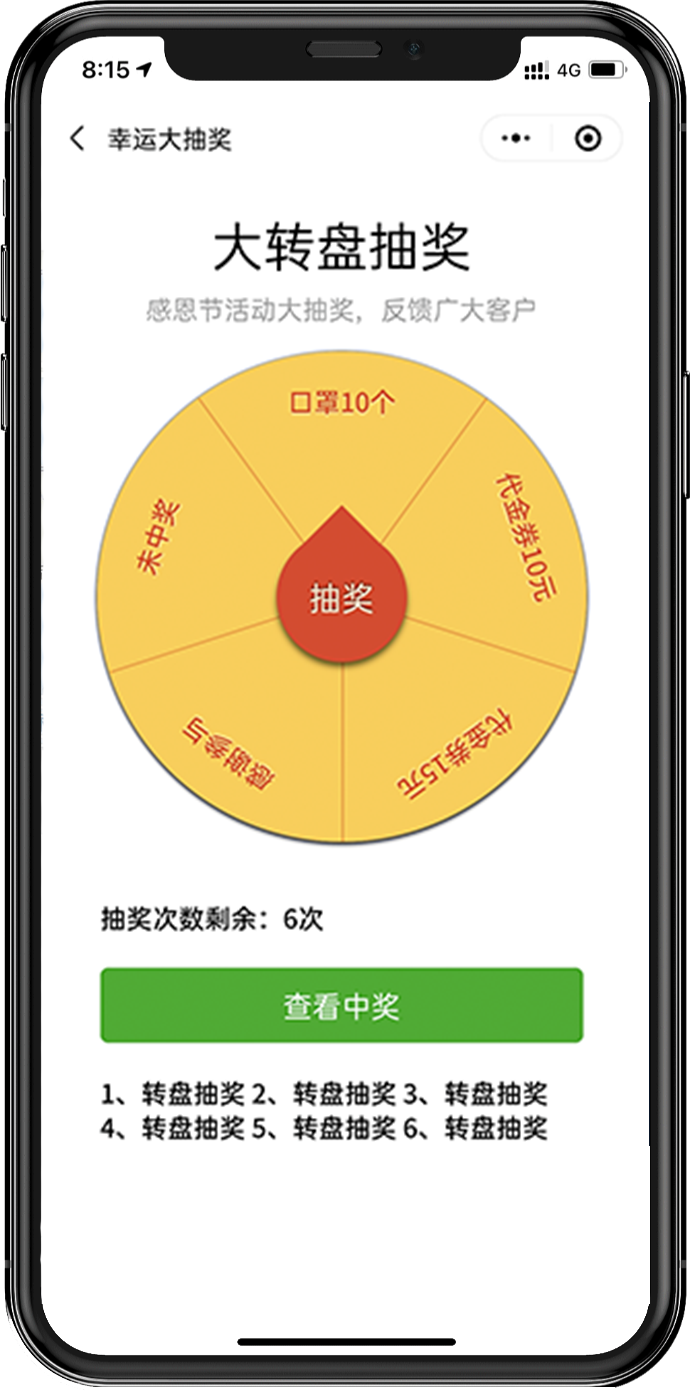Close the mini program via circle icon
Viewport: 690px width, 1392px height.
588,139
